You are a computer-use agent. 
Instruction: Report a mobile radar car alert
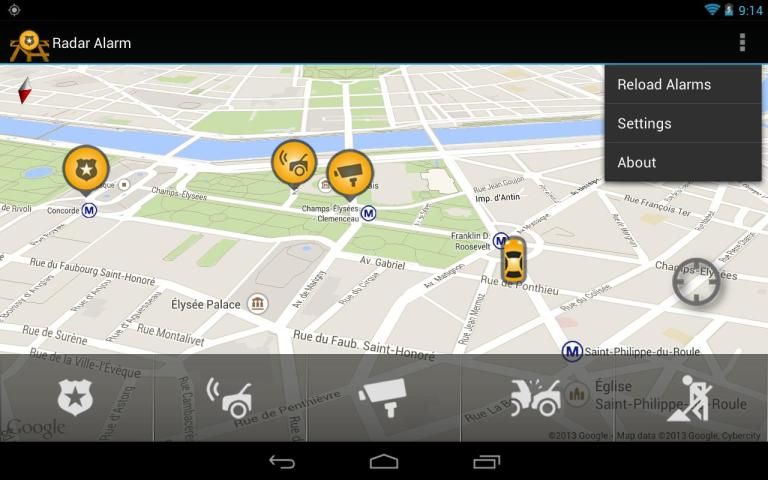coord(230,398)
